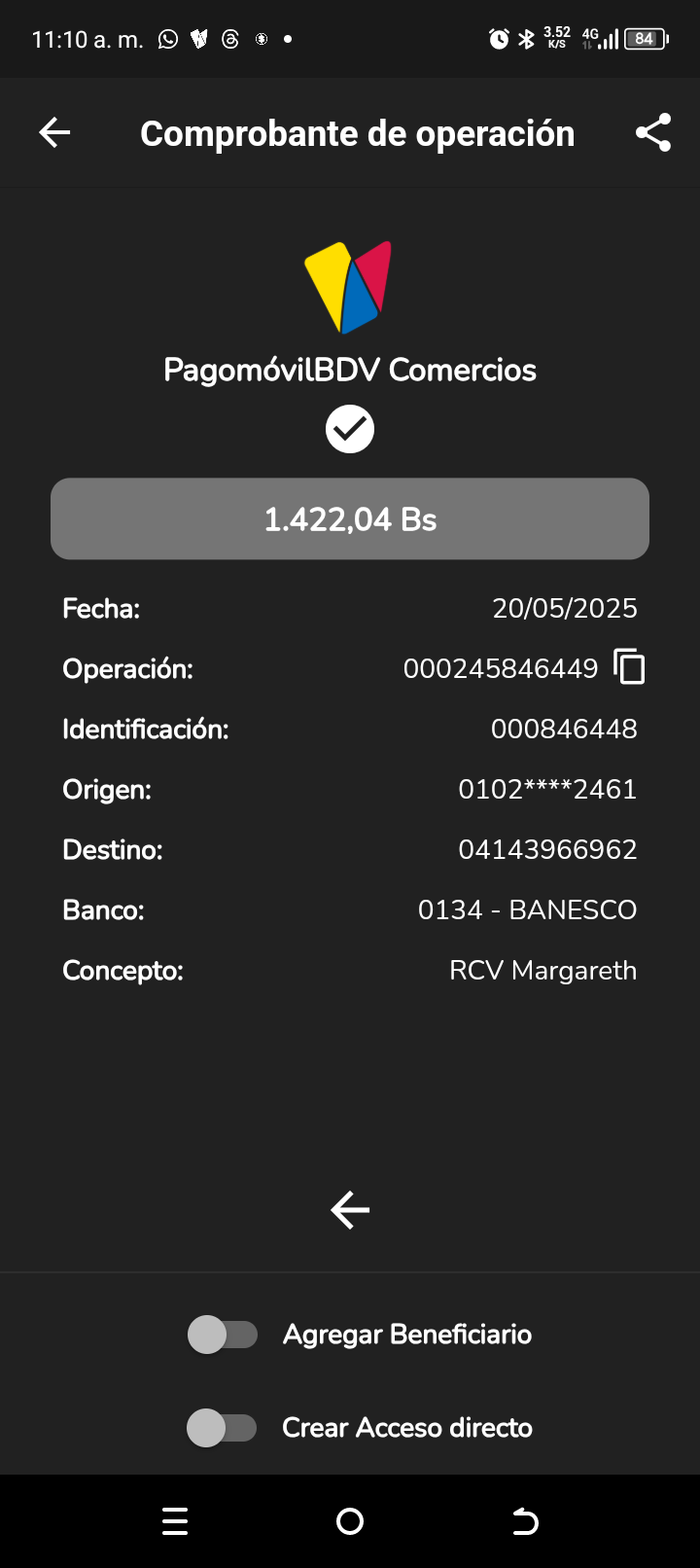The width and height of the screenshot is (700, 1568).
Task: Open recent apps from navigation bar
Action: pos(175,1521)
